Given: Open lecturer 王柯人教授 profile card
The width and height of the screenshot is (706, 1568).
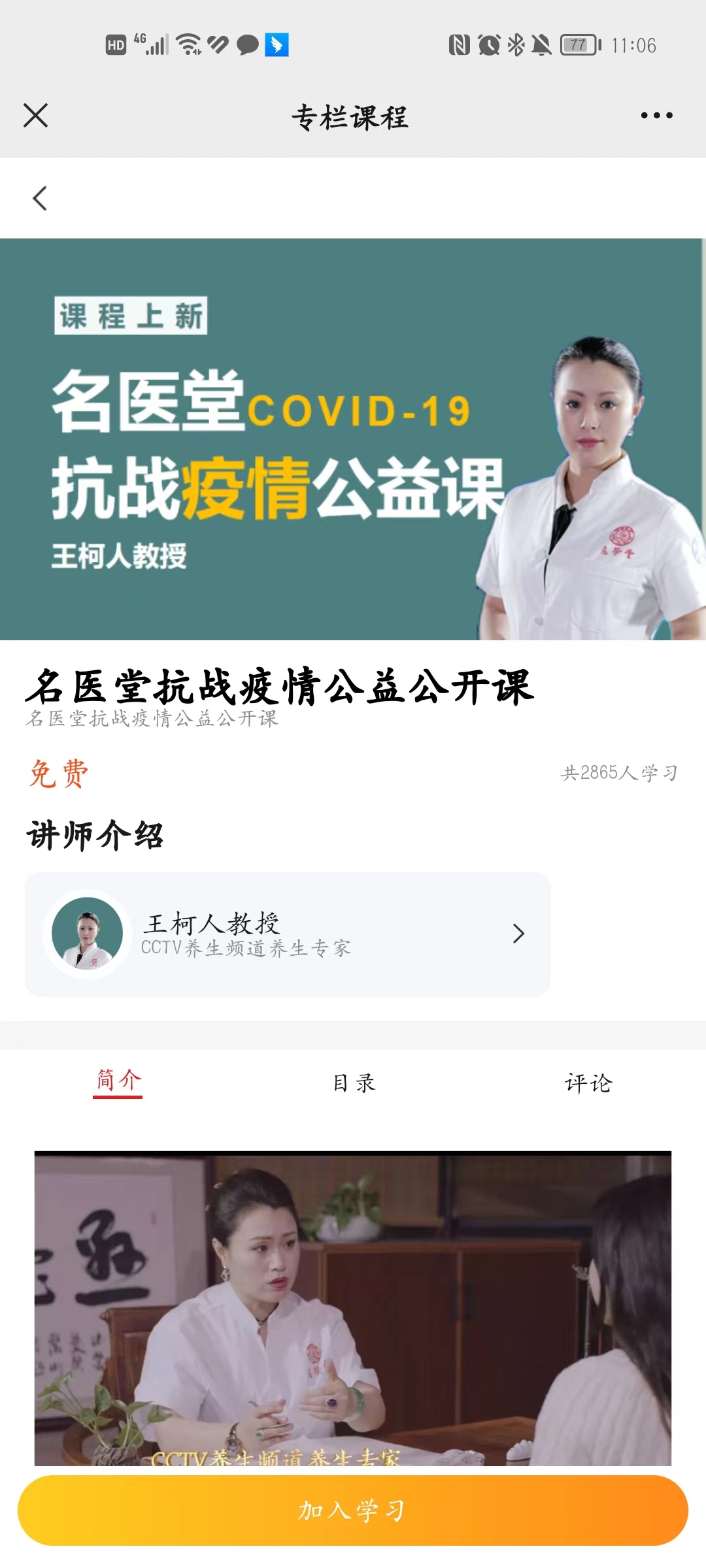Looking at the screenshot, I should click(287, 934).
